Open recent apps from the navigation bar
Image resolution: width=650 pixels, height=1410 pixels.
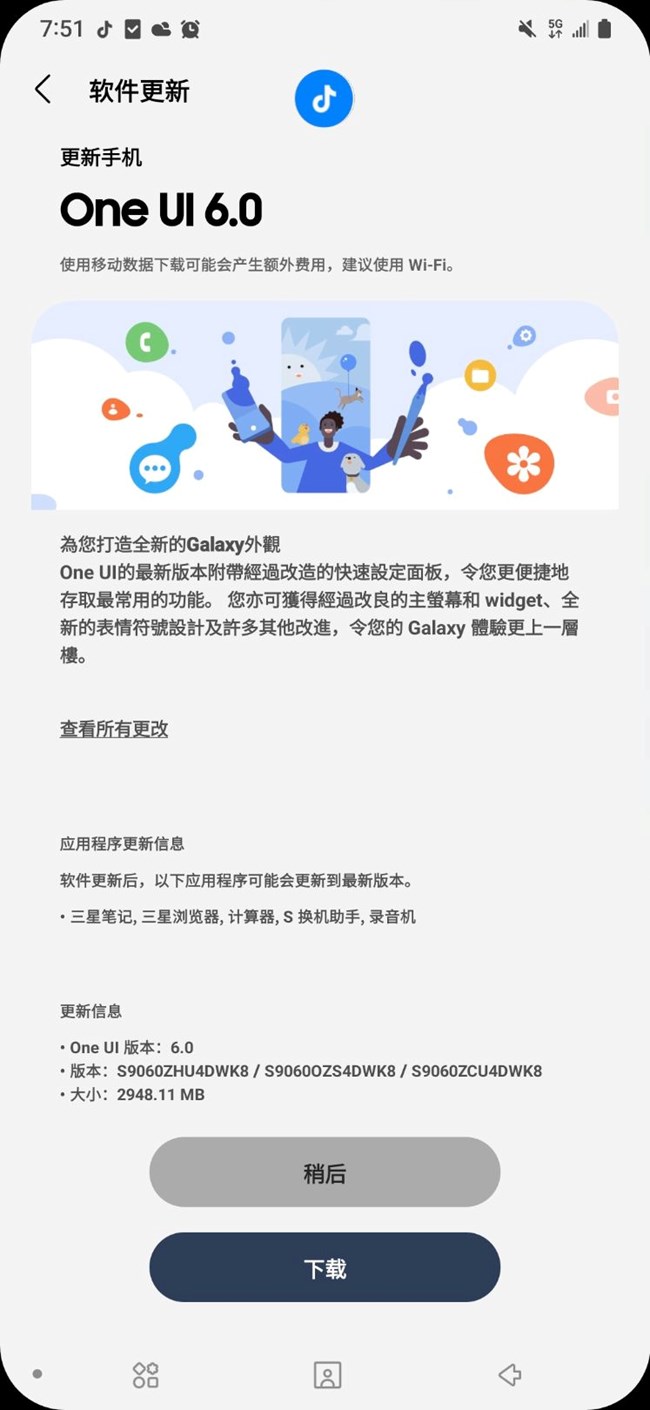coord(146,1375)
